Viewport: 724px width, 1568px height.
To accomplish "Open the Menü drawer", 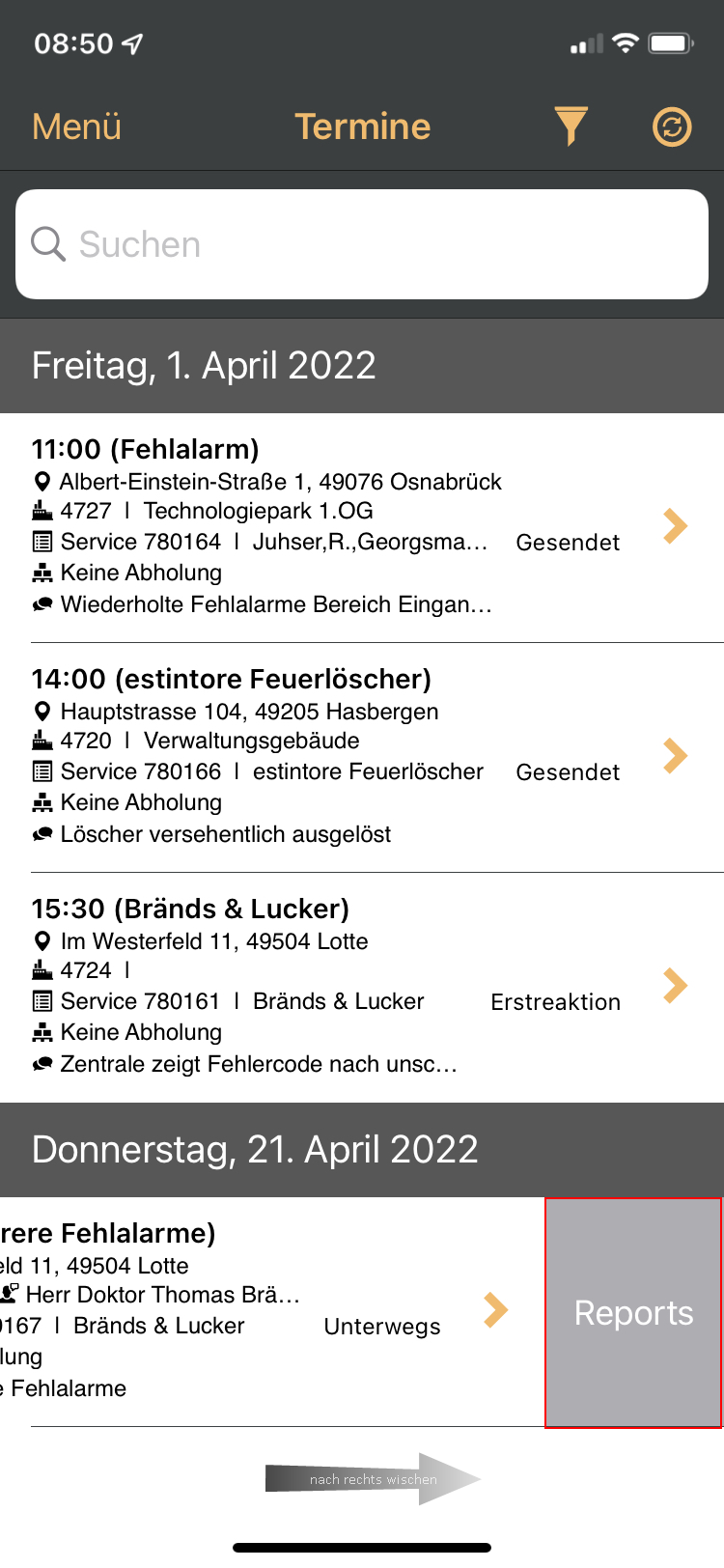I will 76,126.
